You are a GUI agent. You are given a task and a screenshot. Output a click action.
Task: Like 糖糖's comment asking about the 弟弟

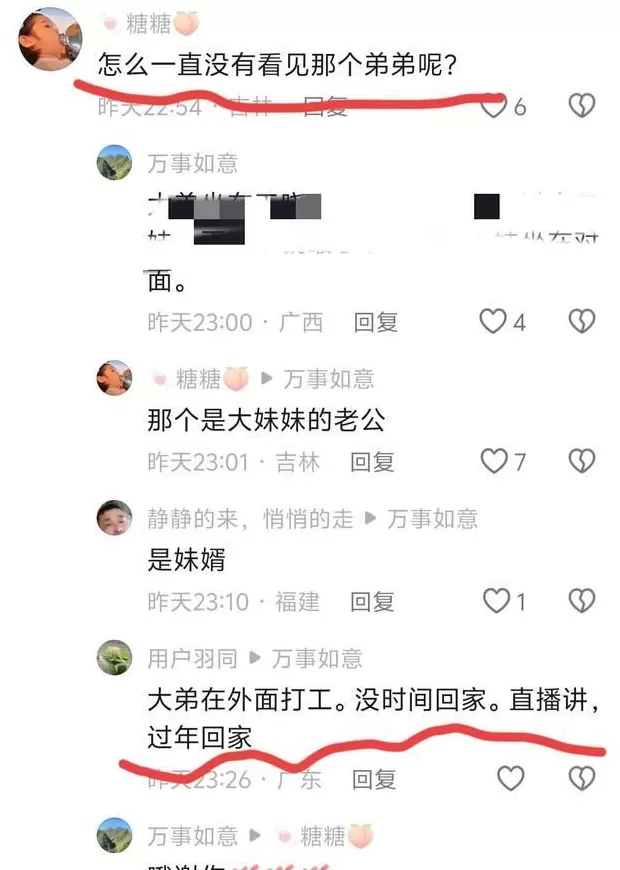[494, 105]
